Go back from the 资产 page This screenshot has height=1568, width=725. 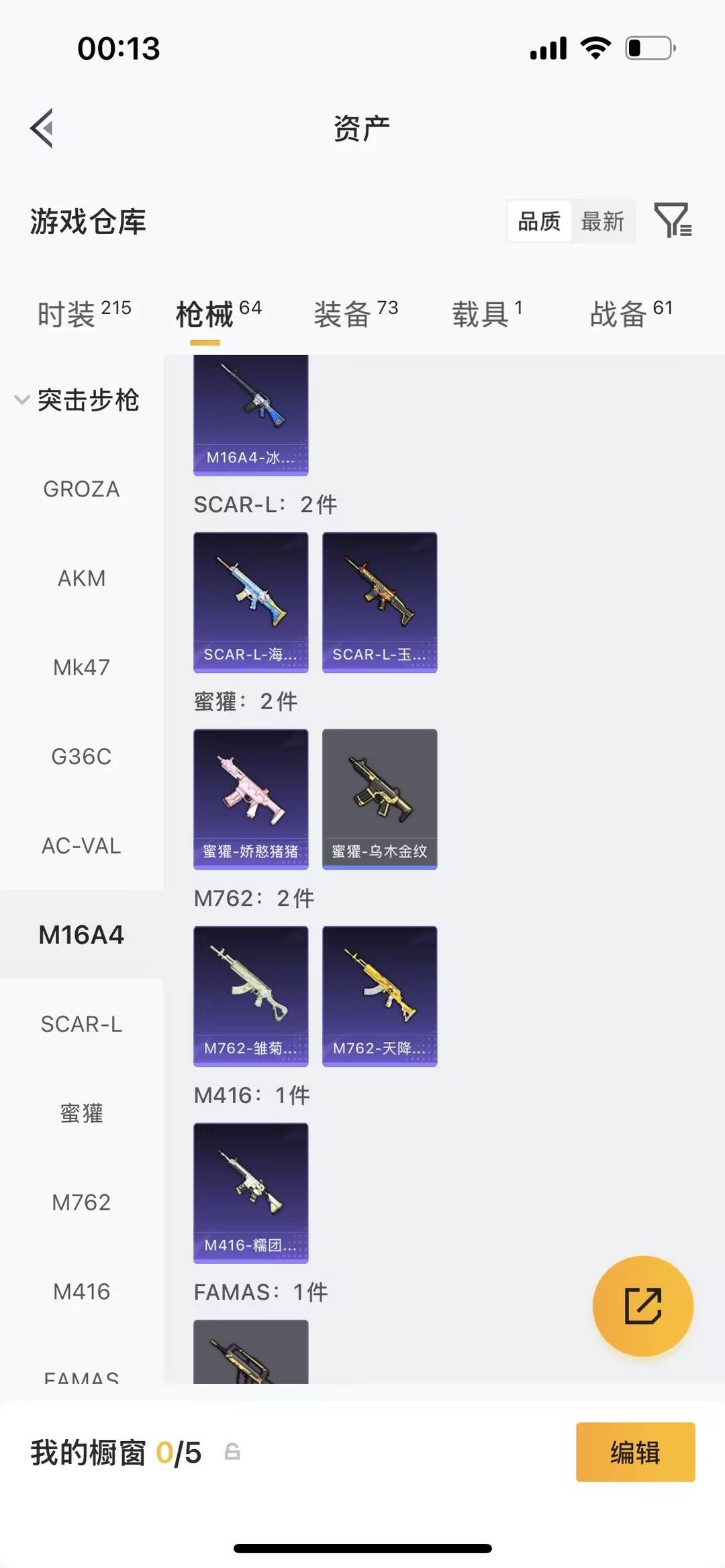pos(42,127)
